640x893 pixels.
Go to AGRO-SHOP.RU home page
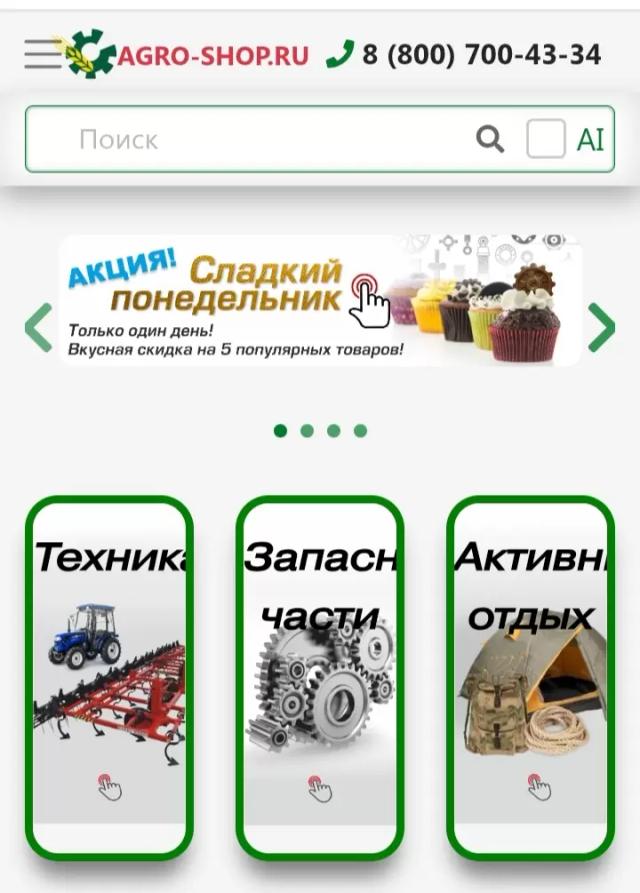coord(190,54)
